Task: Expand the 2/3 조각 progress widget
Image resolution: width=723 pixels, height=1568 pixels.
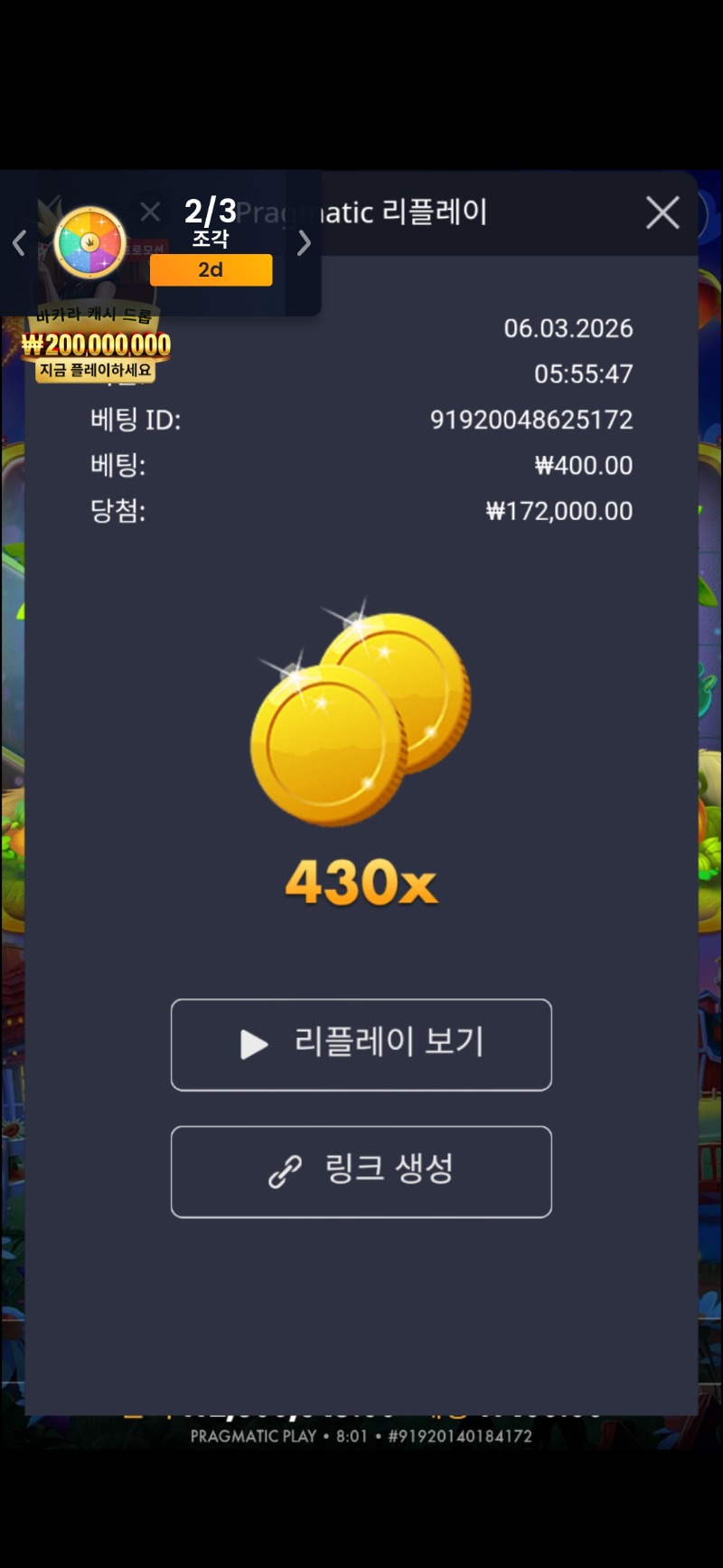Action: 210,224
